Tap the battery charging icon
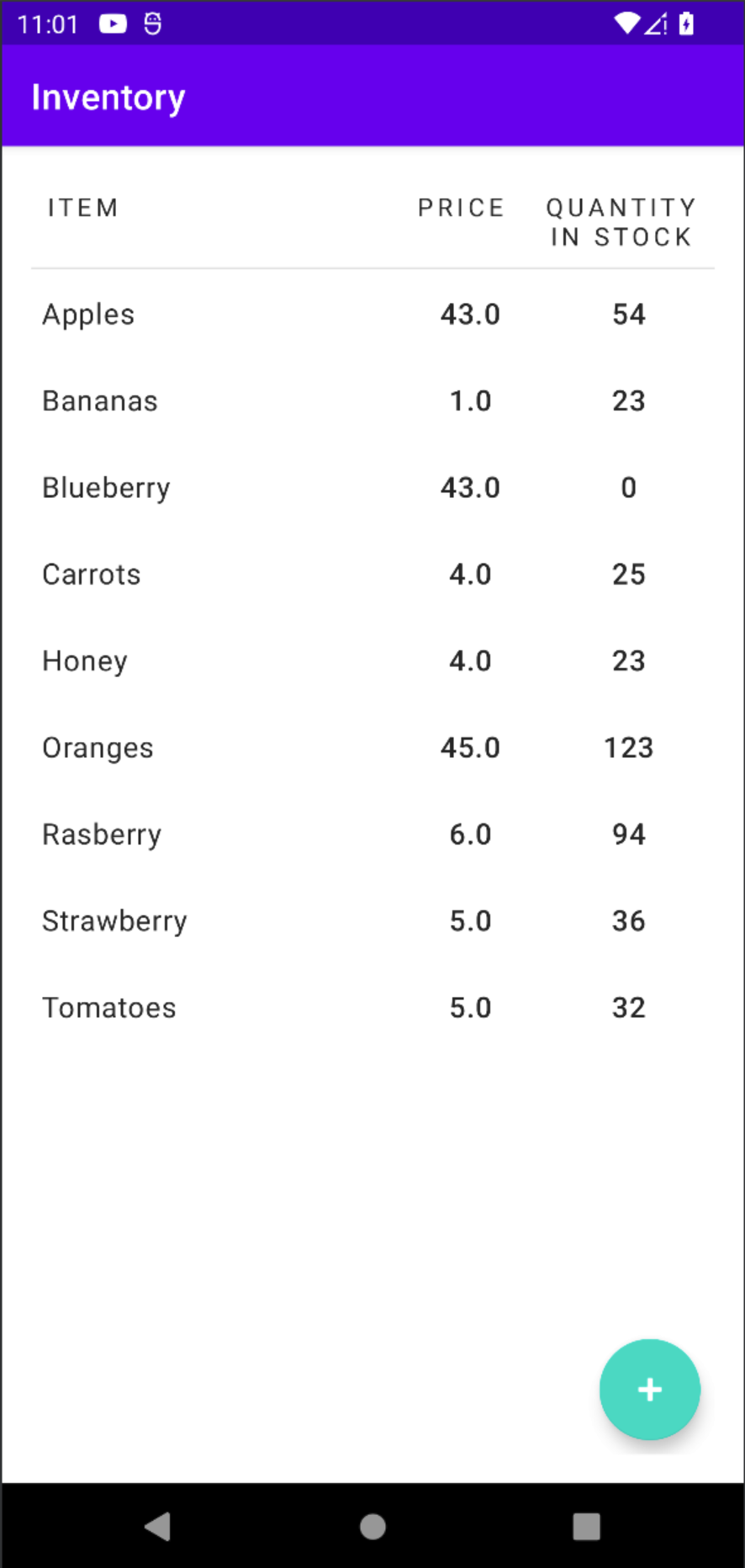This screenshot has height=1568, width=745. click(x=686, y=24)
